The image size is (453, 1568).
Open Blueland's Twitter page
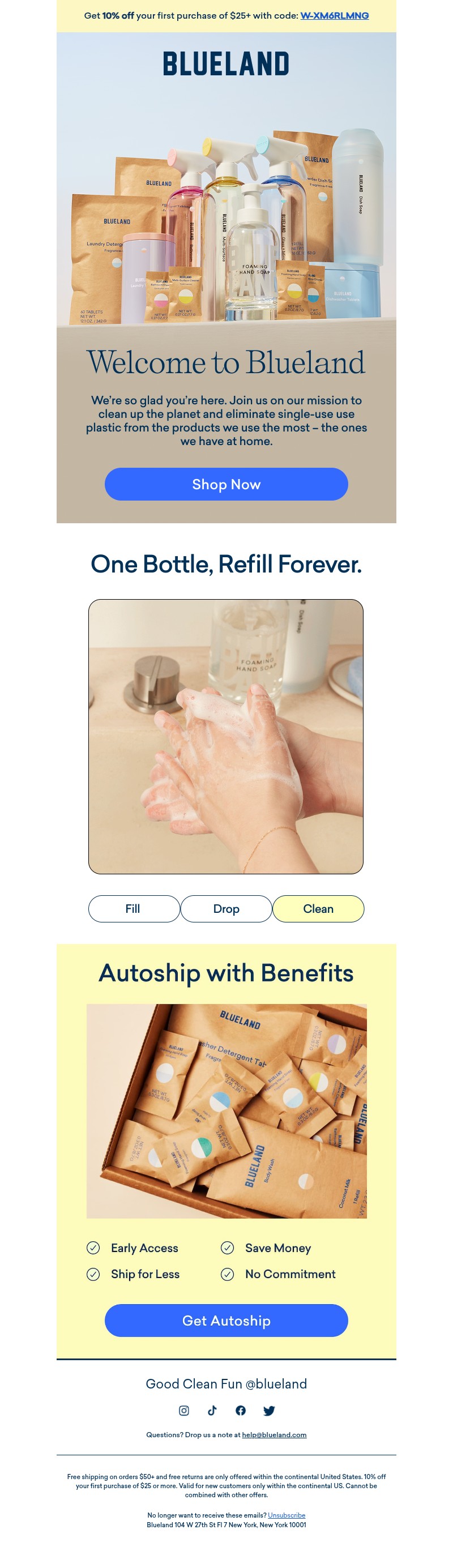[269, 1411]
